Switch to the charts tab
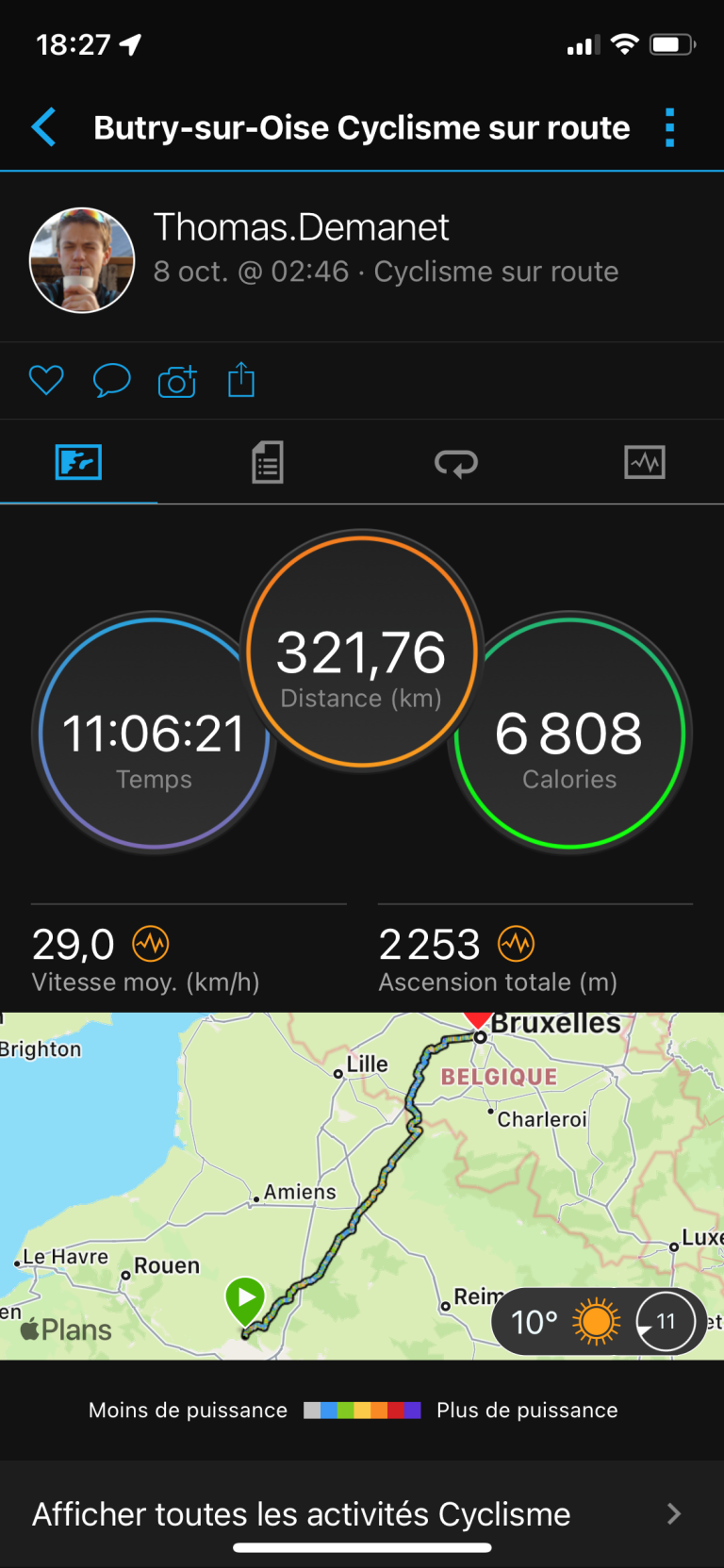 (x=645, y=463)
